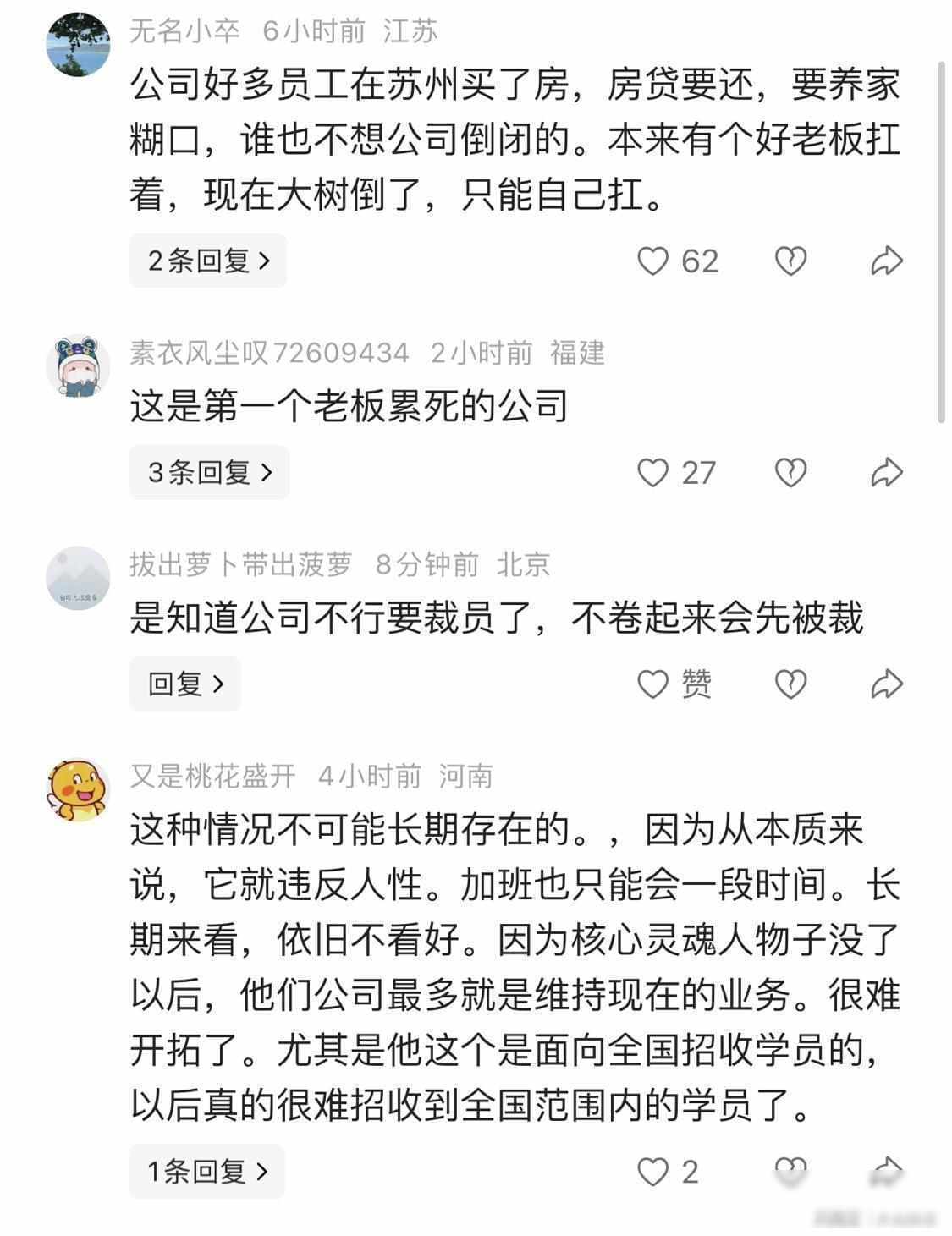Image resolution: width=952 pixels, height=1236 pixels.
Task: Like 素衣风尘叹's comment with 27 likes
Action: [652, 473]
